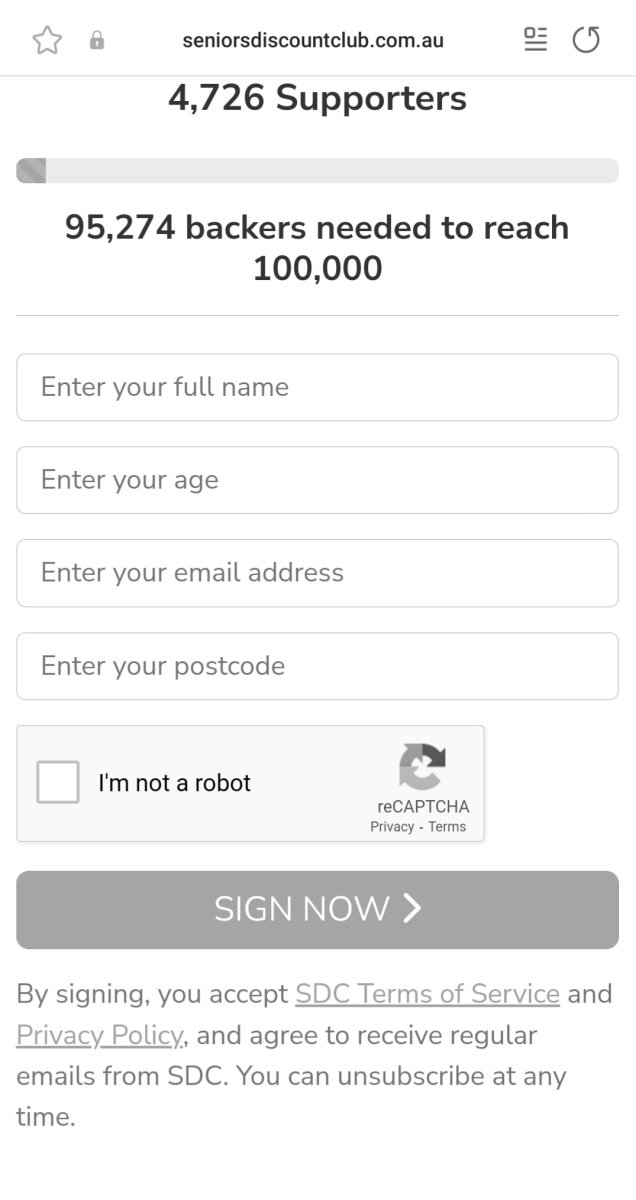636x1200 pixels.
Task: Tap the seniorsdiscountclub.com.au address bar
Action: [312, 41]
